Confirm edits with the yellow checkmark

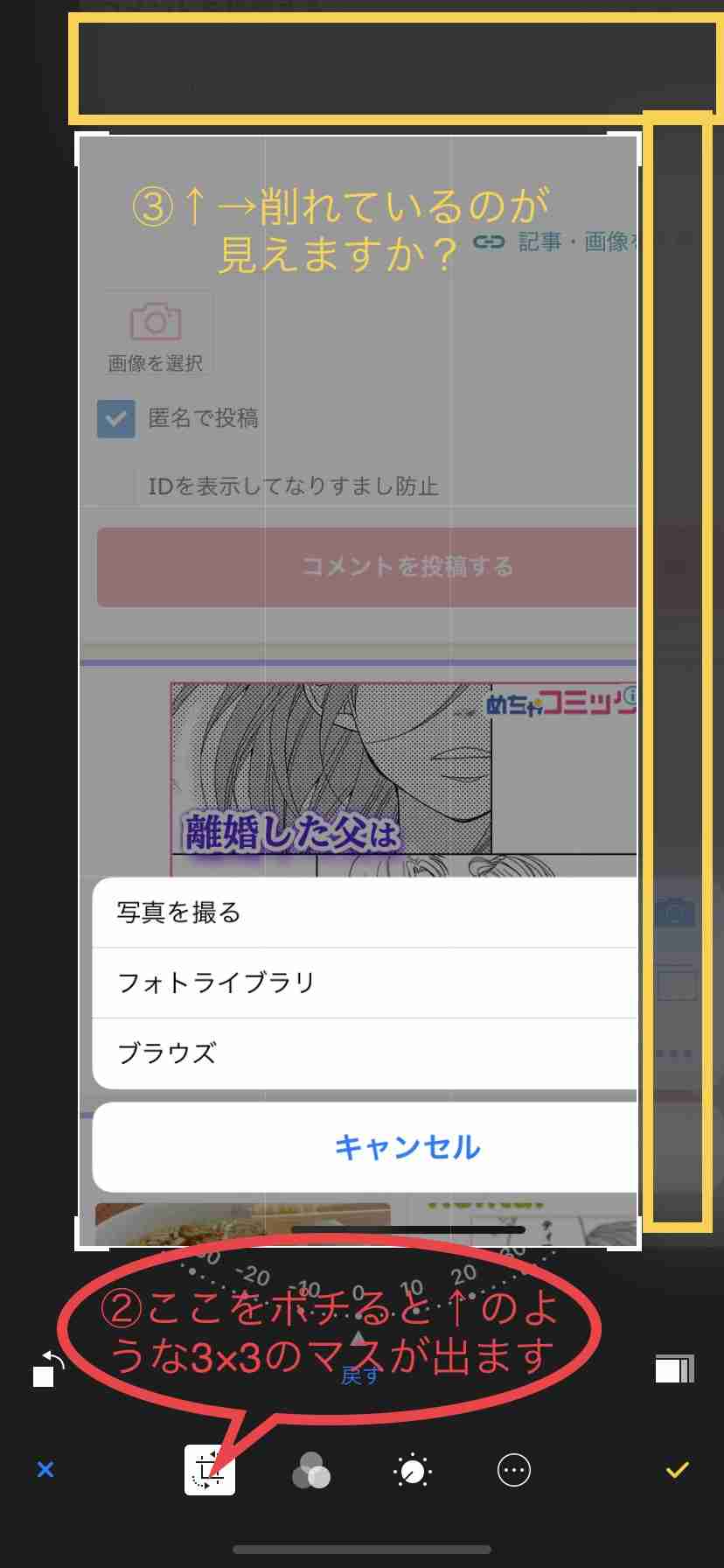click(677, 1470)
